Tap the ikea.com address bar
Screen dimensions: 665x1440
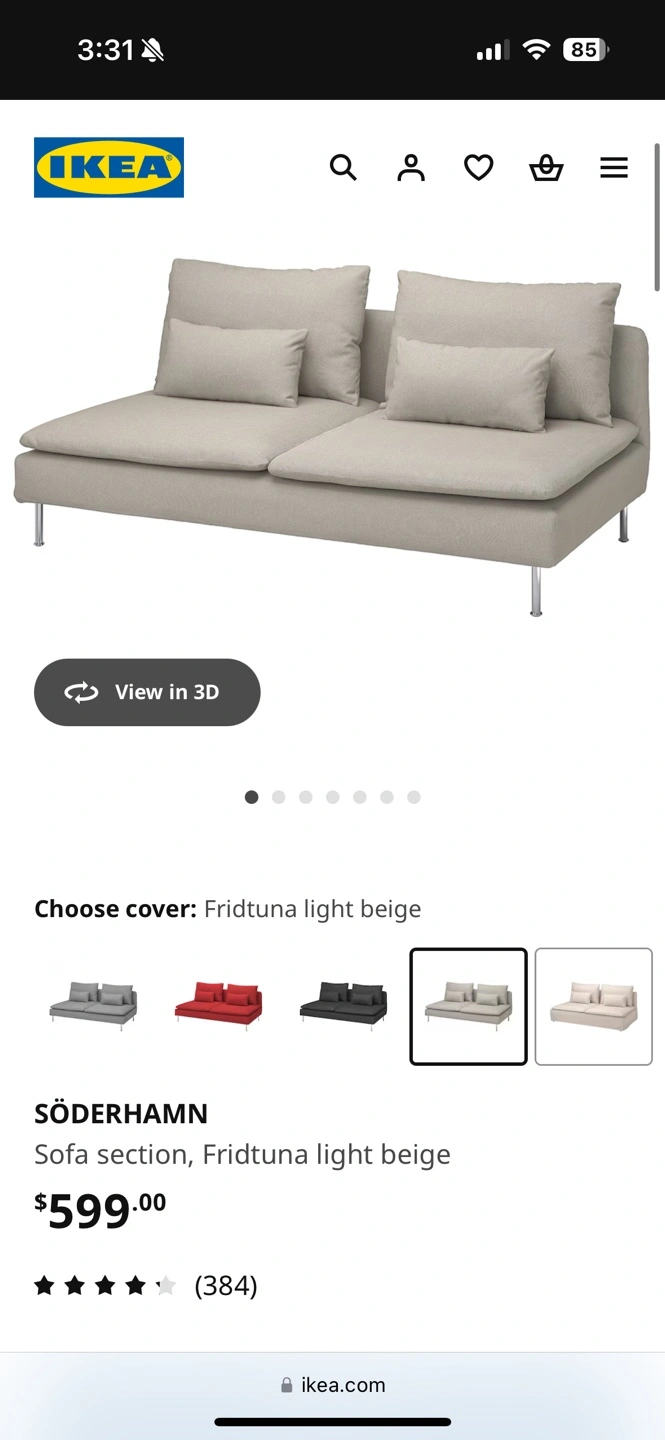[332, 1385]
